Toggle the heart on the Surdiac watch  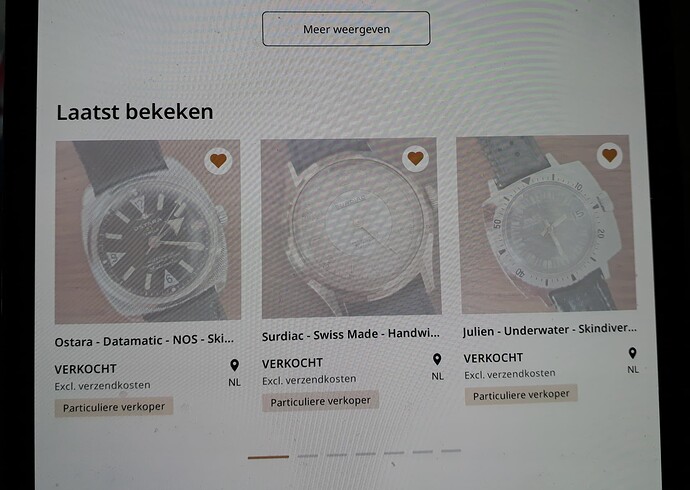416,157
